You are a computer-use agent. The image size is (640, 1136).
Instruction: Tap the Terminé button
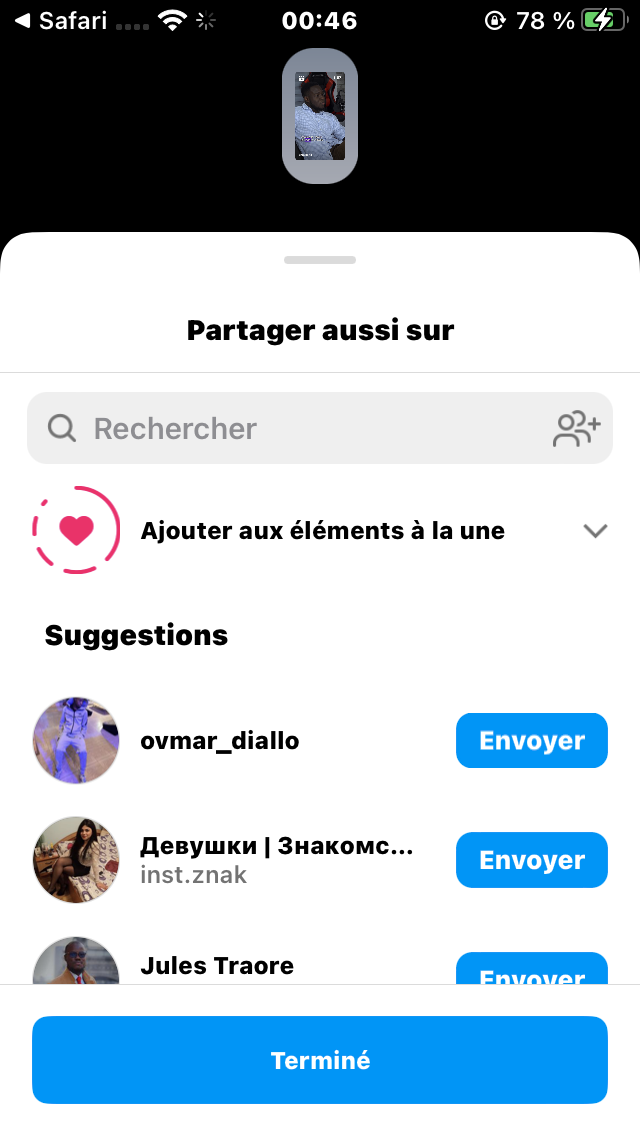[320, 1060]
